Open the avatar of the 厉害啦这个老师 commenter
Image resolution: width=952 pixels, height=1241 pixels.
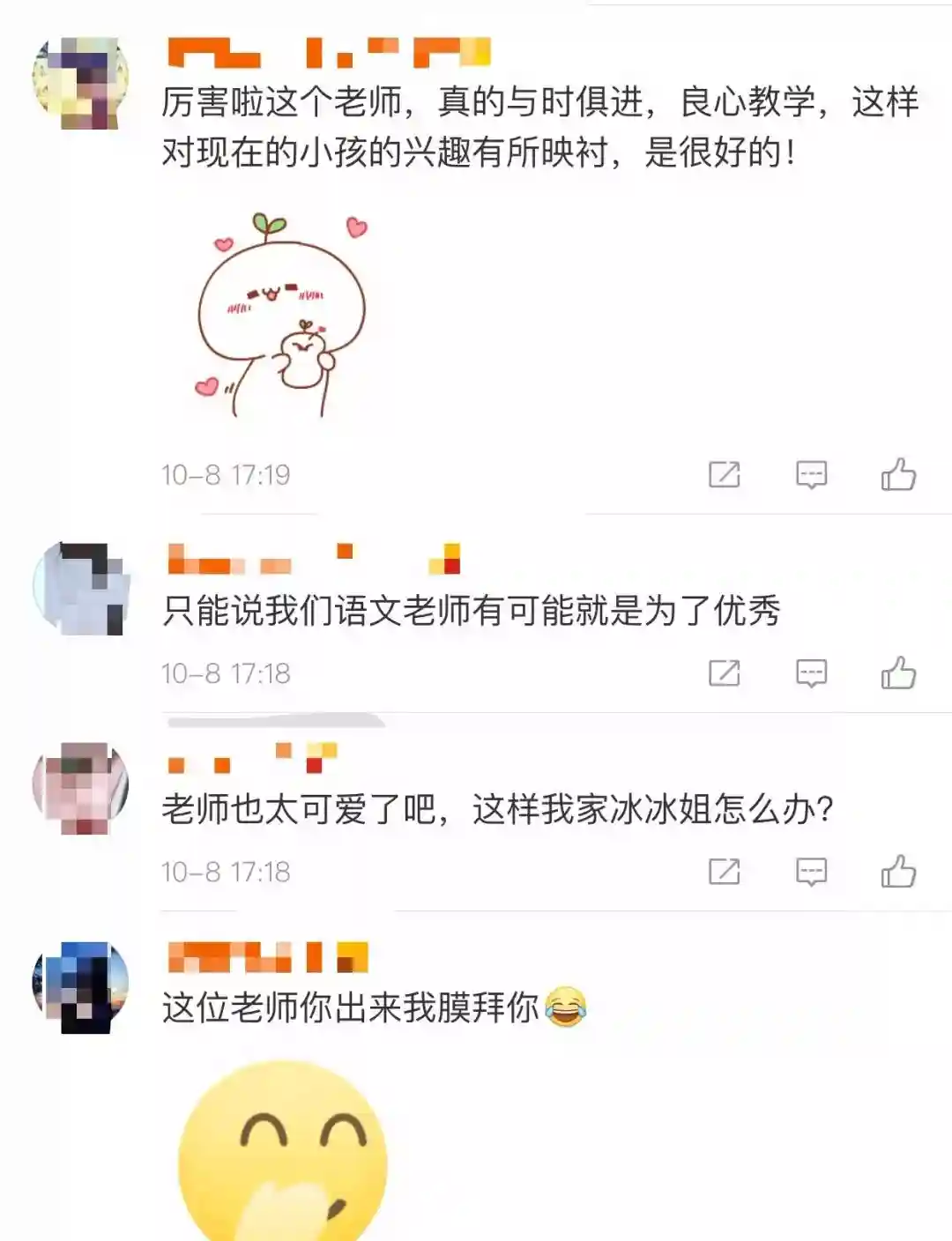81,84
